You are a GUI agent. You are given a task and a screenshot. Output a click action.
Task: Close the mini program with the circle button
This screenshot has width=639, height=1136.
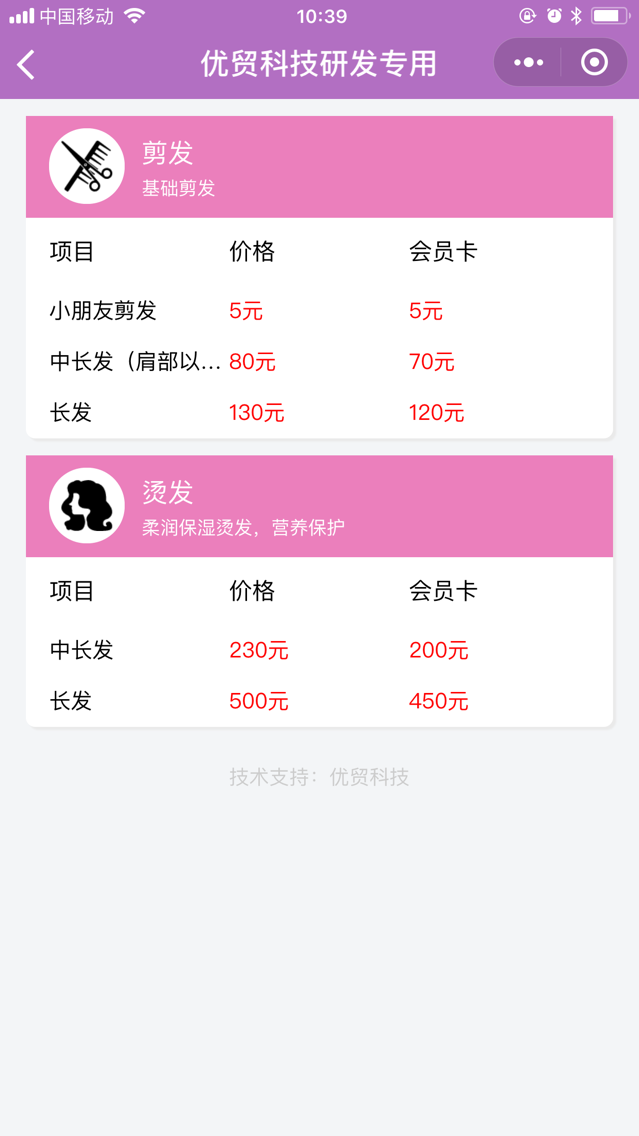(594, 63)
